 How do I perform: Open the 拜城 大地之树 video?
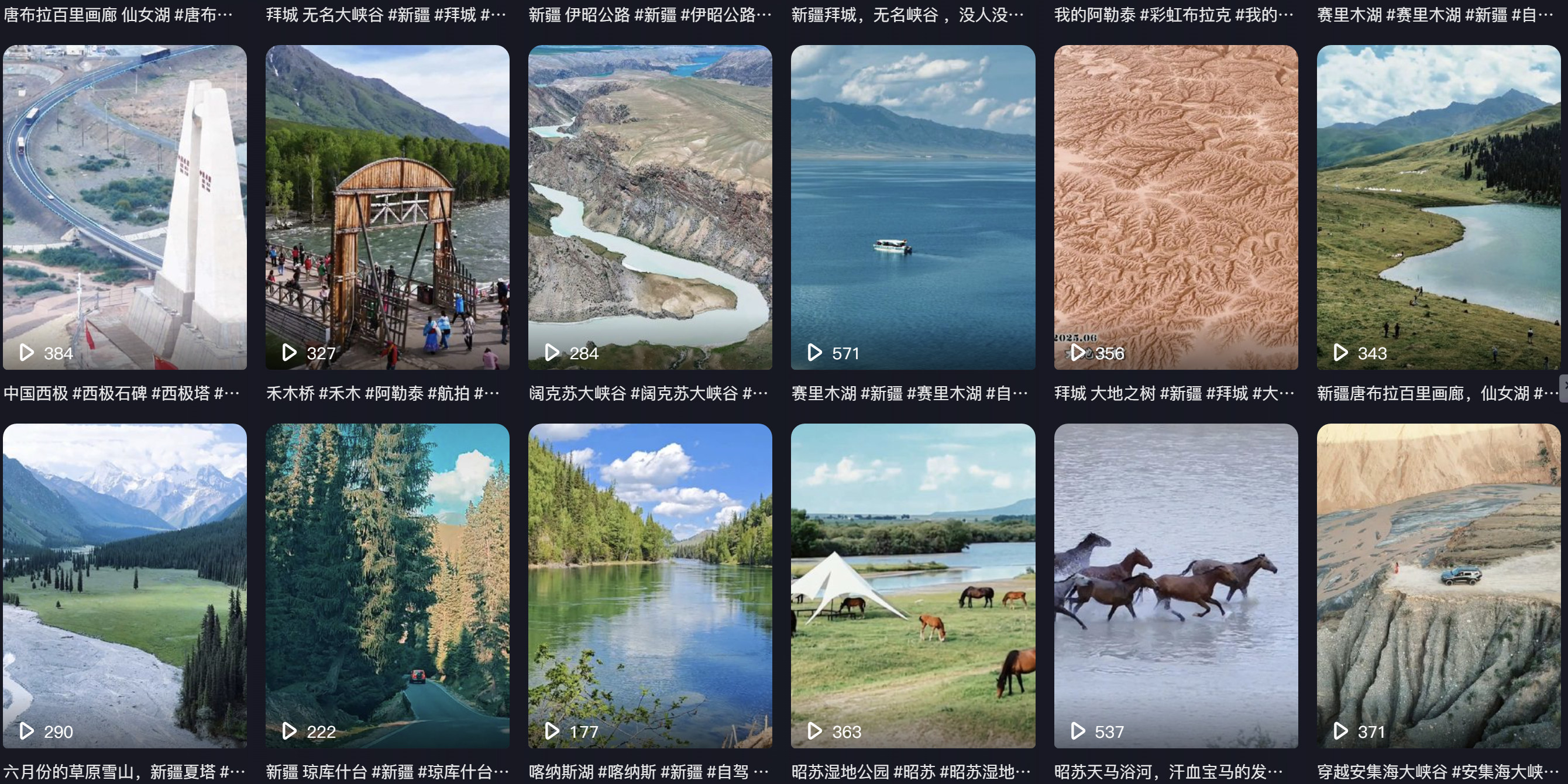1175,207
